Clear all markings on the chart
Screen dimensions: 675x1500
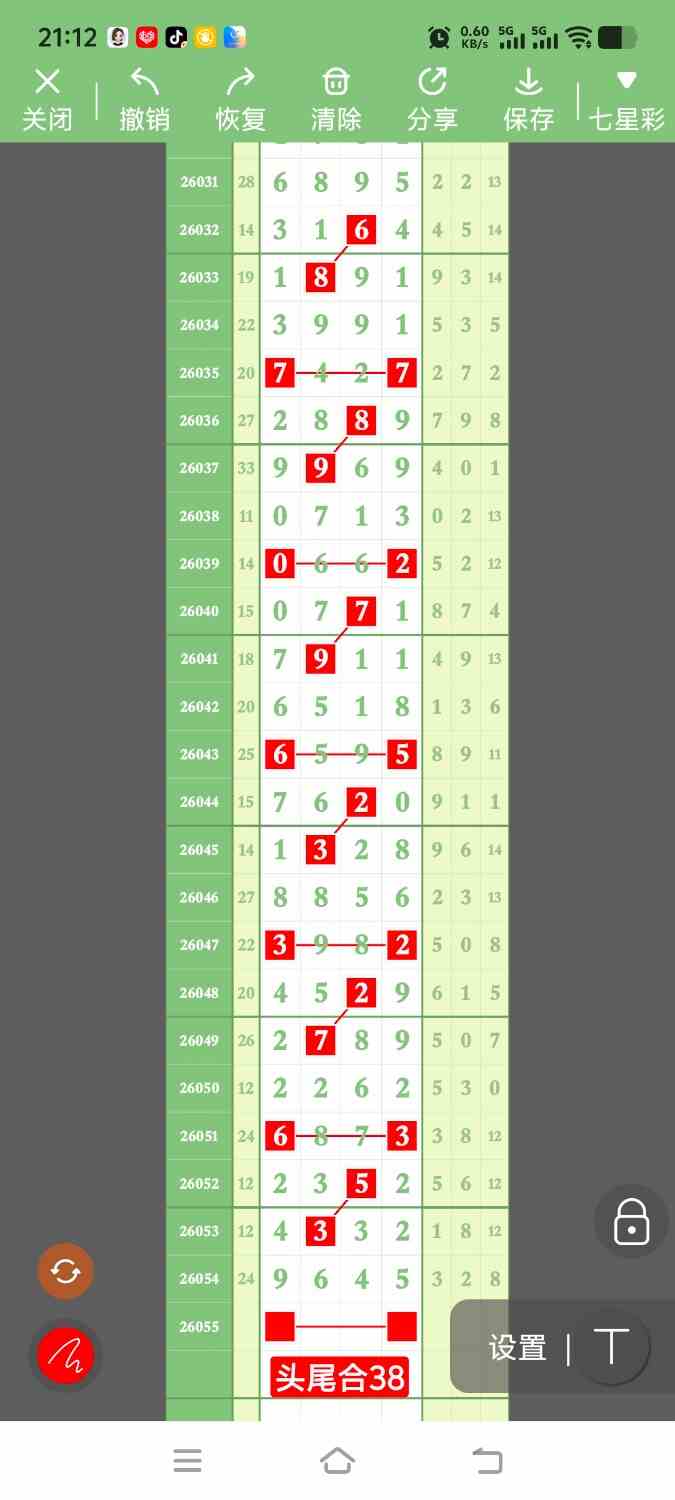[x=336, y=100]
